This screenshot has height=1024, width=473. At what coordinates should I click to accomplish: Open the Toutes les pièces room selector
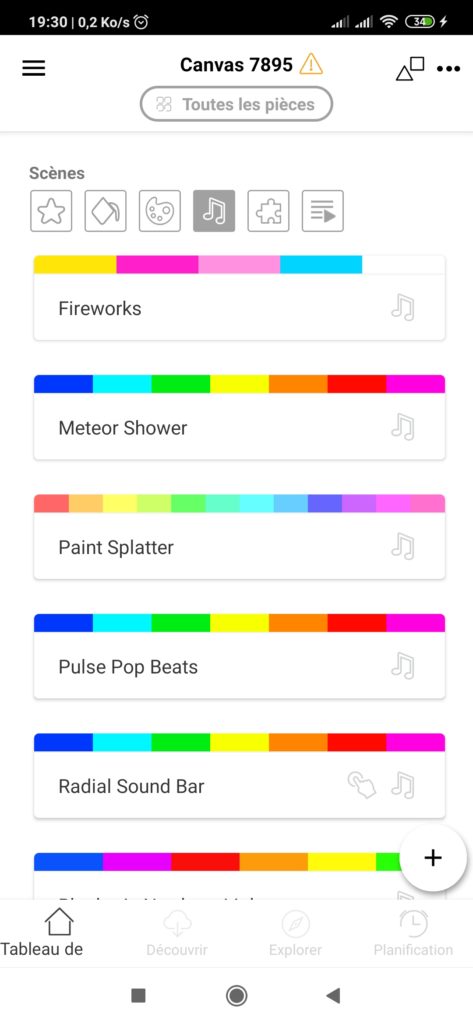pyautogui.click(x=236, y=104)
